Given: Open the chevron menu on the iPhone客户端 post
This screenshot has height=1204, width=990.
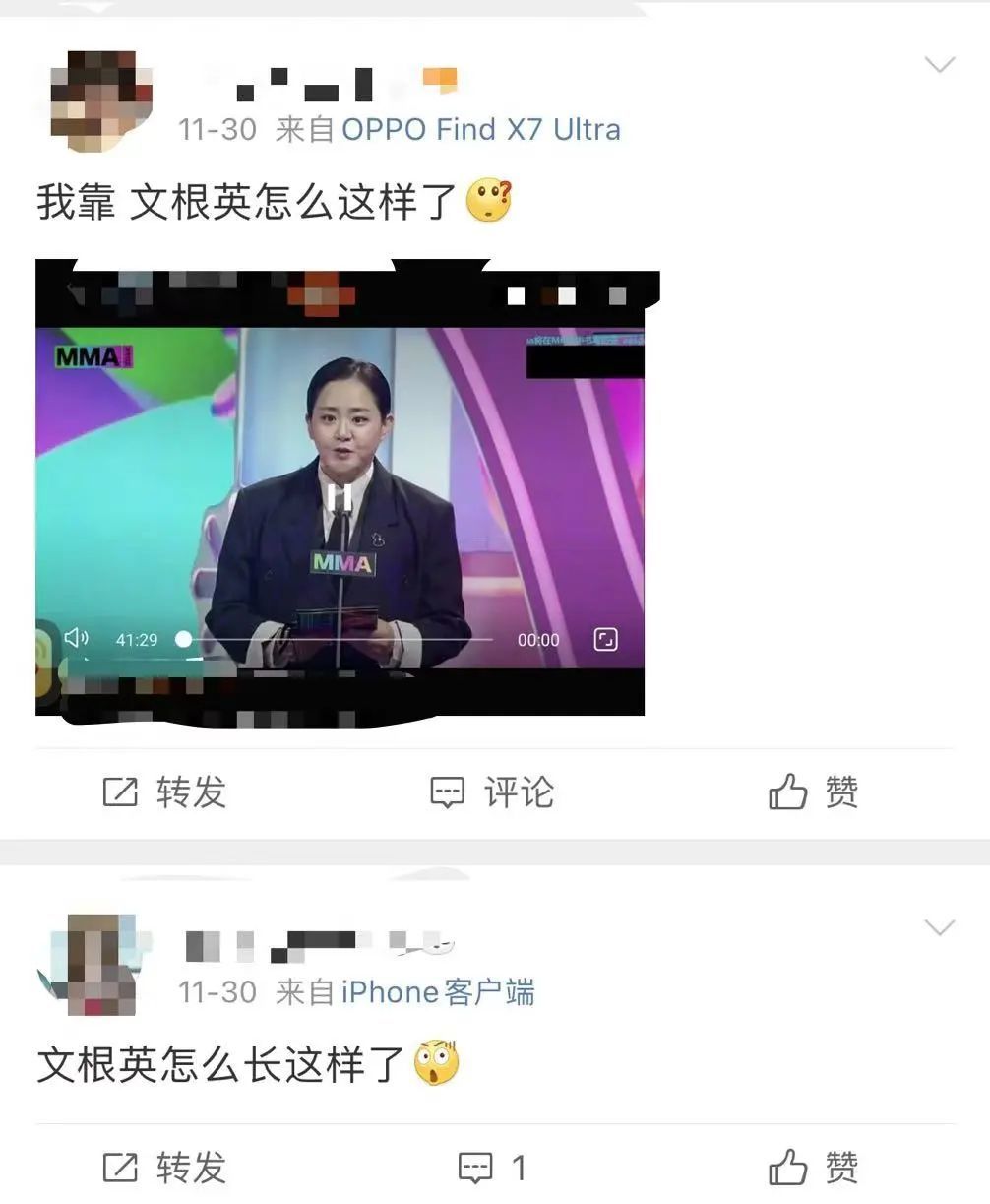Looking at the screenshot, I should [x=940, y=928].
